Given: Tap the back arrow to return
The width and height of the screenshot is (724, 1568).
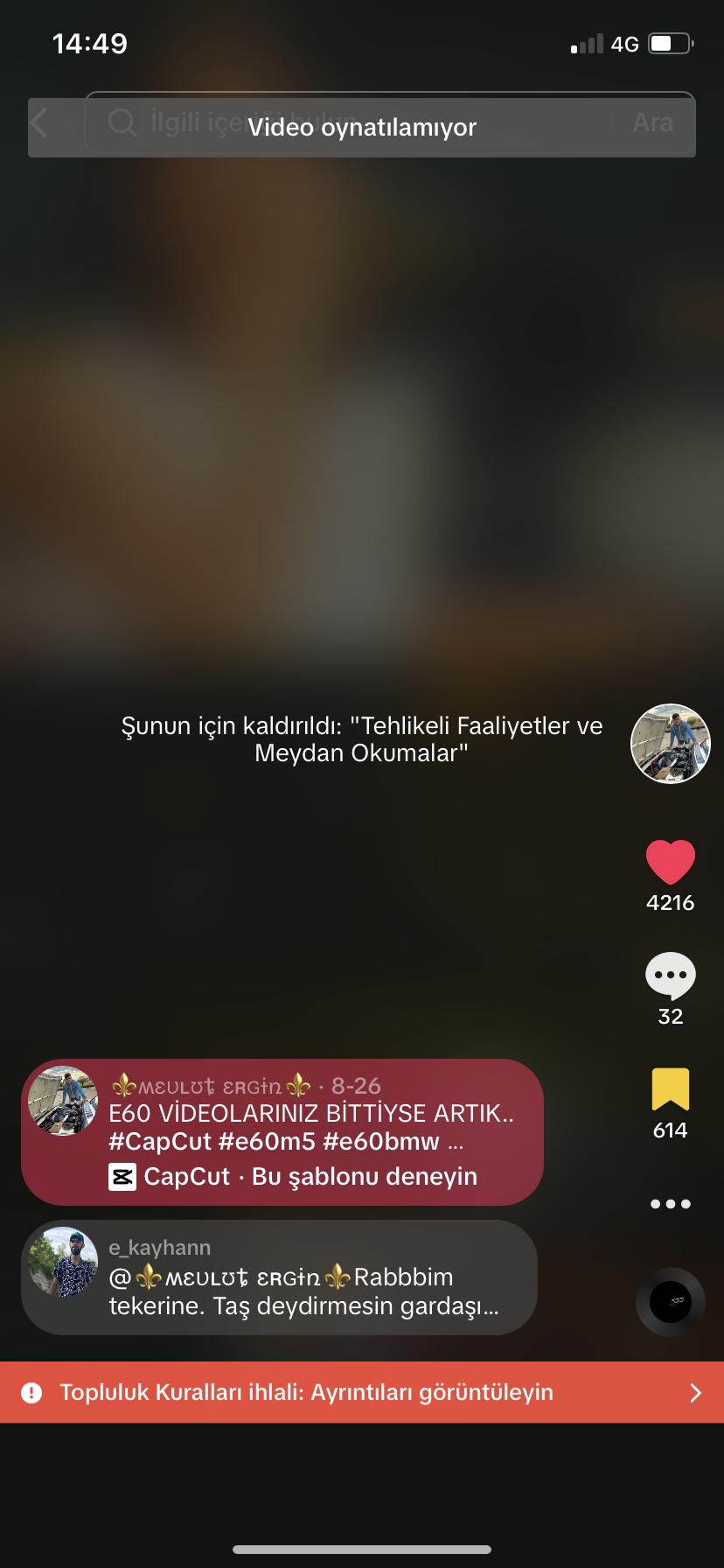Looking at the screenshot, I should click(x=38, y=123).
